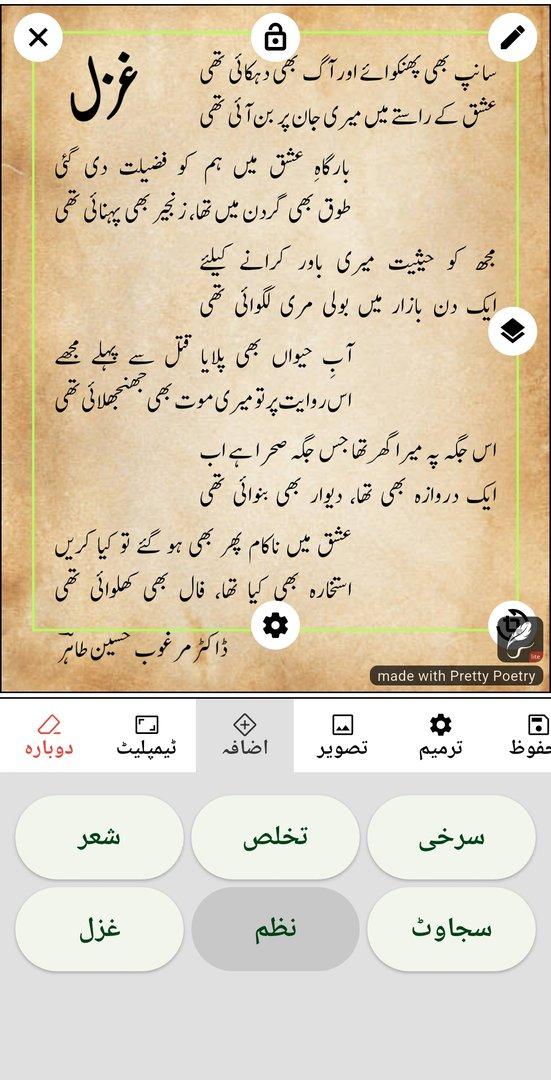Add a شعر element
Viewport: 551px width, 1080px height.
click(99, 838)
